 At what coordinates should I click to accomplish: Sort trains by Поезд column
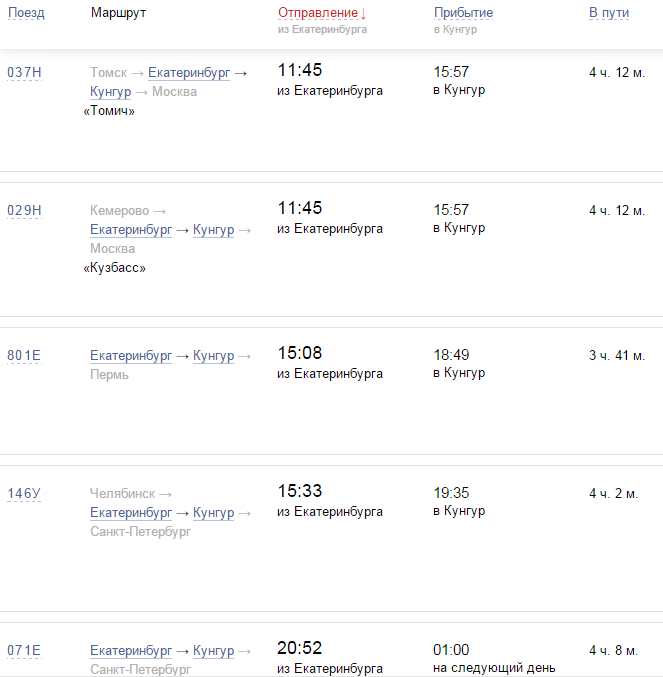tap(26, 13)
